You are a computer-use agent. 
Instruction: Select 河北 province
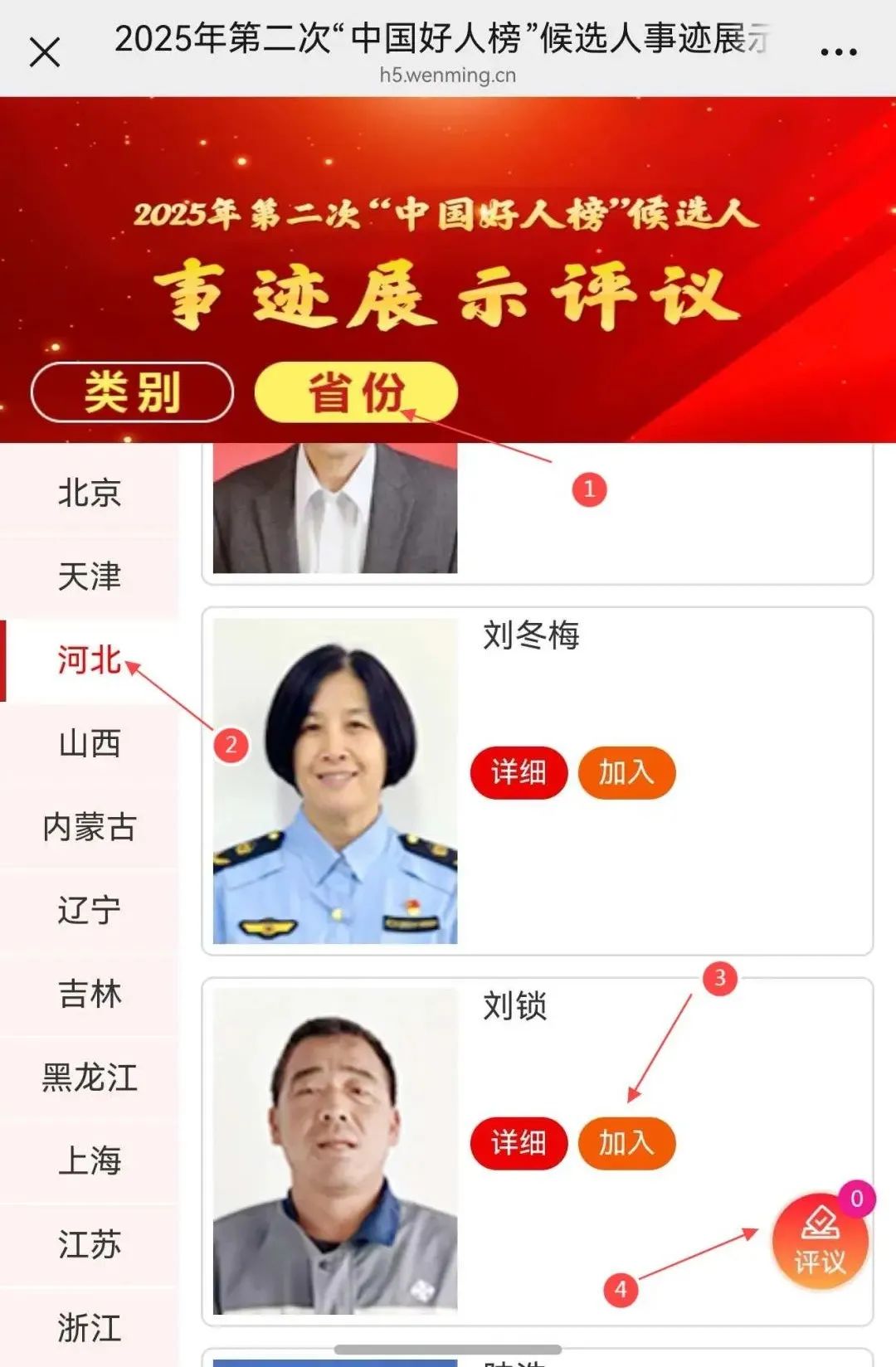coord(90,660)
